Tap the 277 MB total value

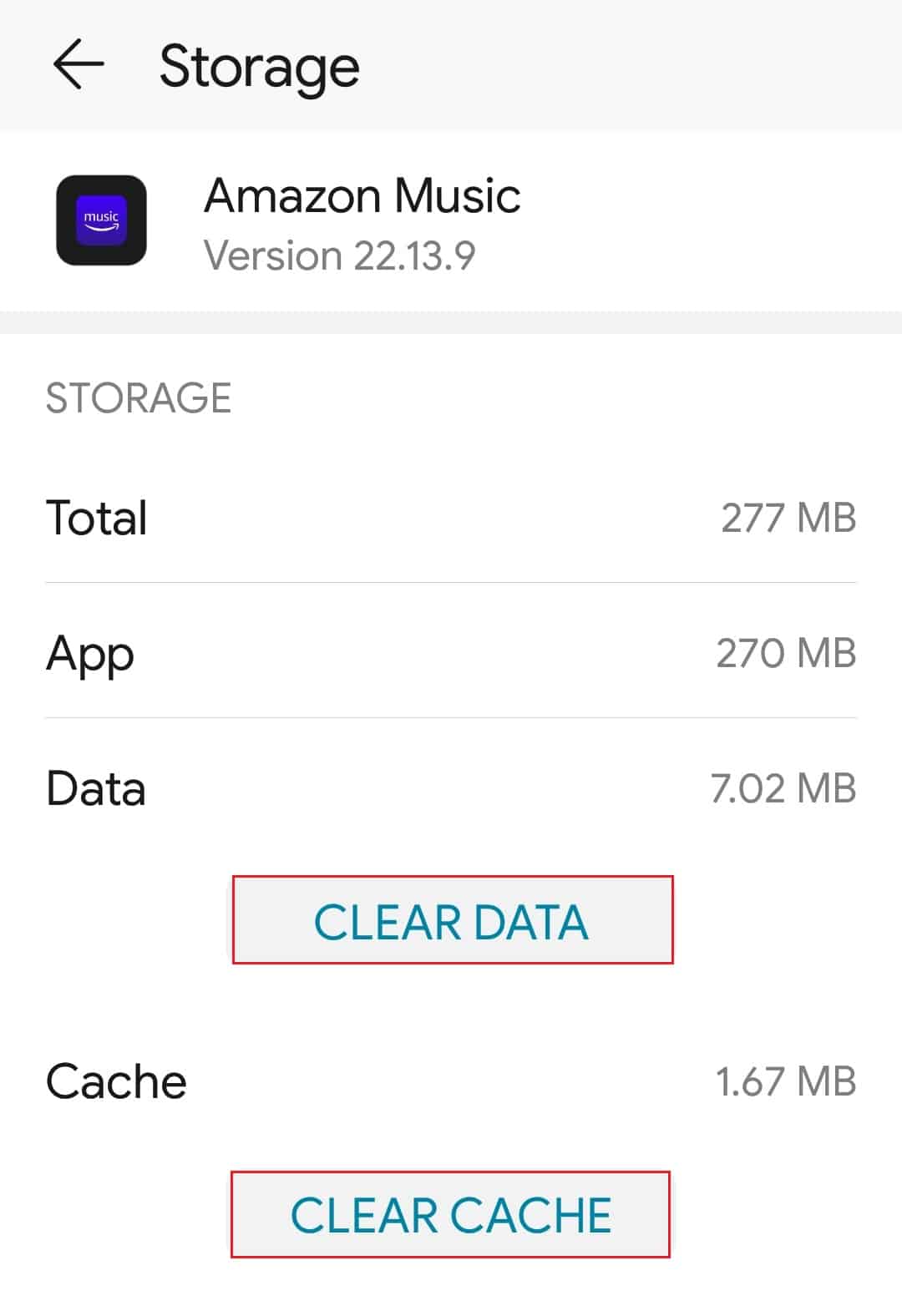tap(788, 518)
